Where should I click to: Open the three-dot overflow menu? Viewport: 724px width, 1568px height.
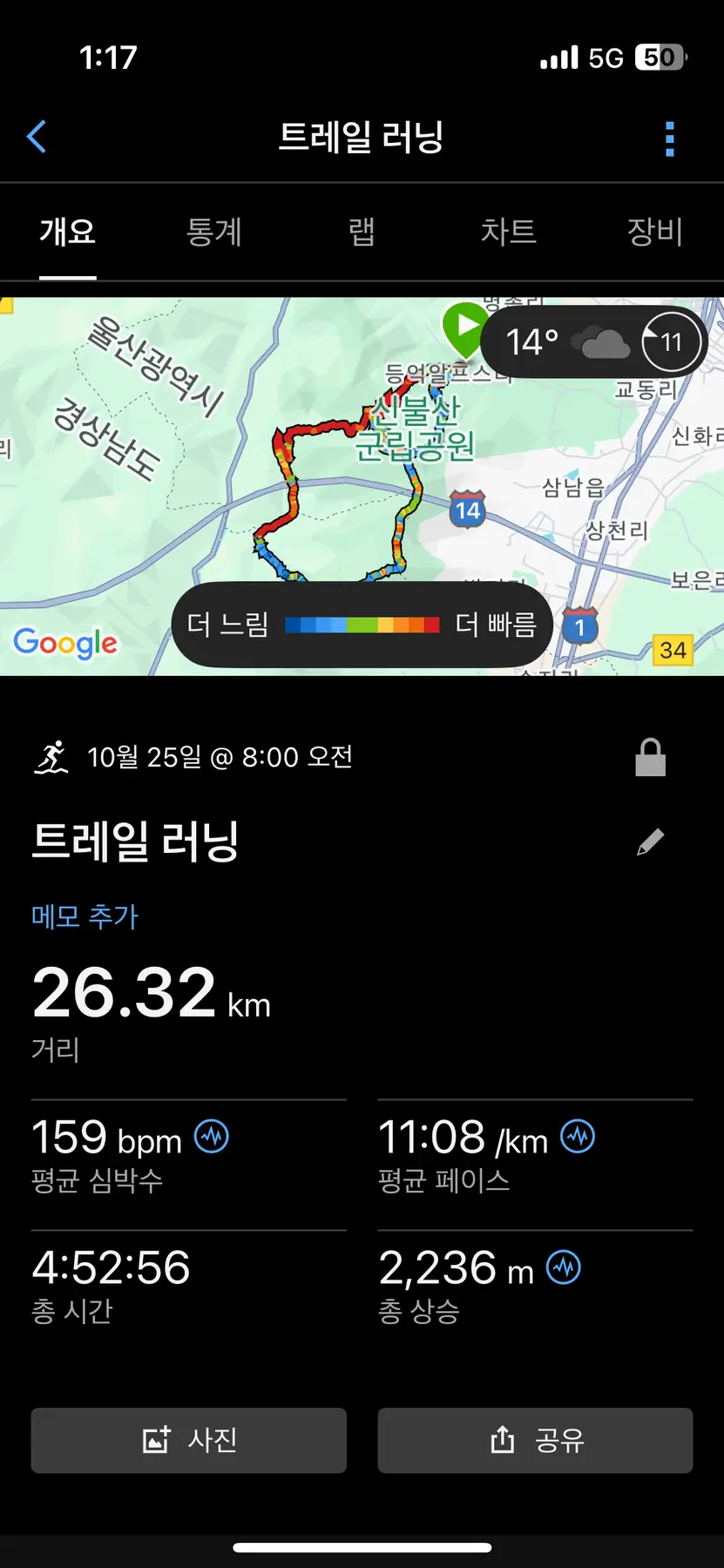tap(669, 139)
